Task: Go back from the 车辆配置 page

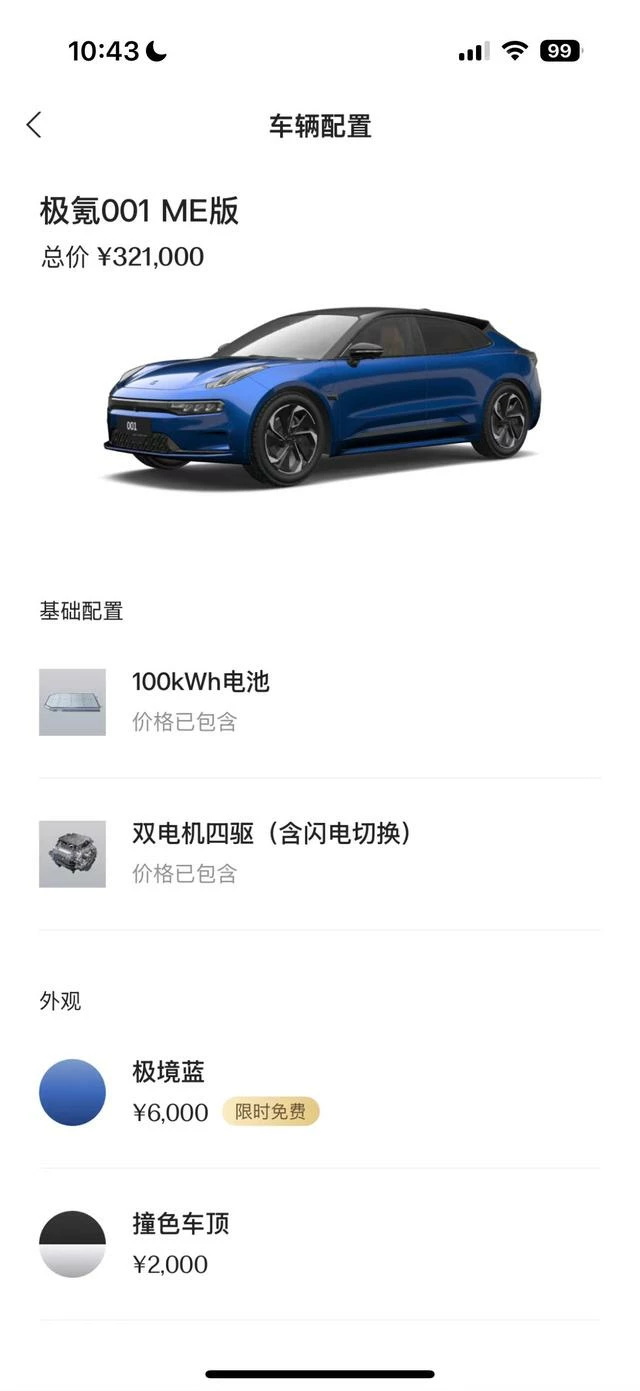Action: pos(34,125)
